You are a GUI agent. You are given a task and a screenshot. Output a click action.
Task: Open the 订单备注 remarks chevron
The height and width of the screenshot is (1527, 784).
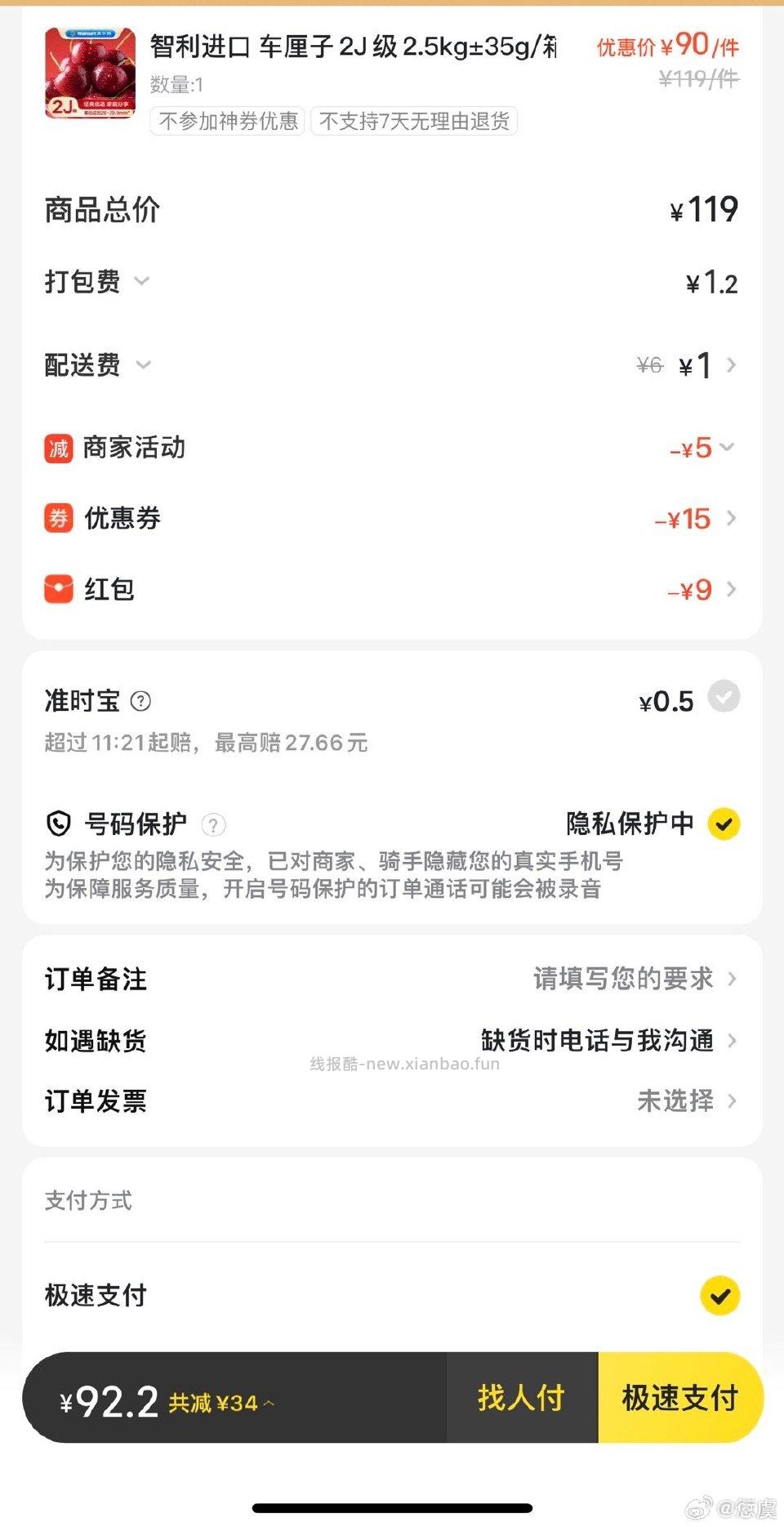tap(733, 978)
